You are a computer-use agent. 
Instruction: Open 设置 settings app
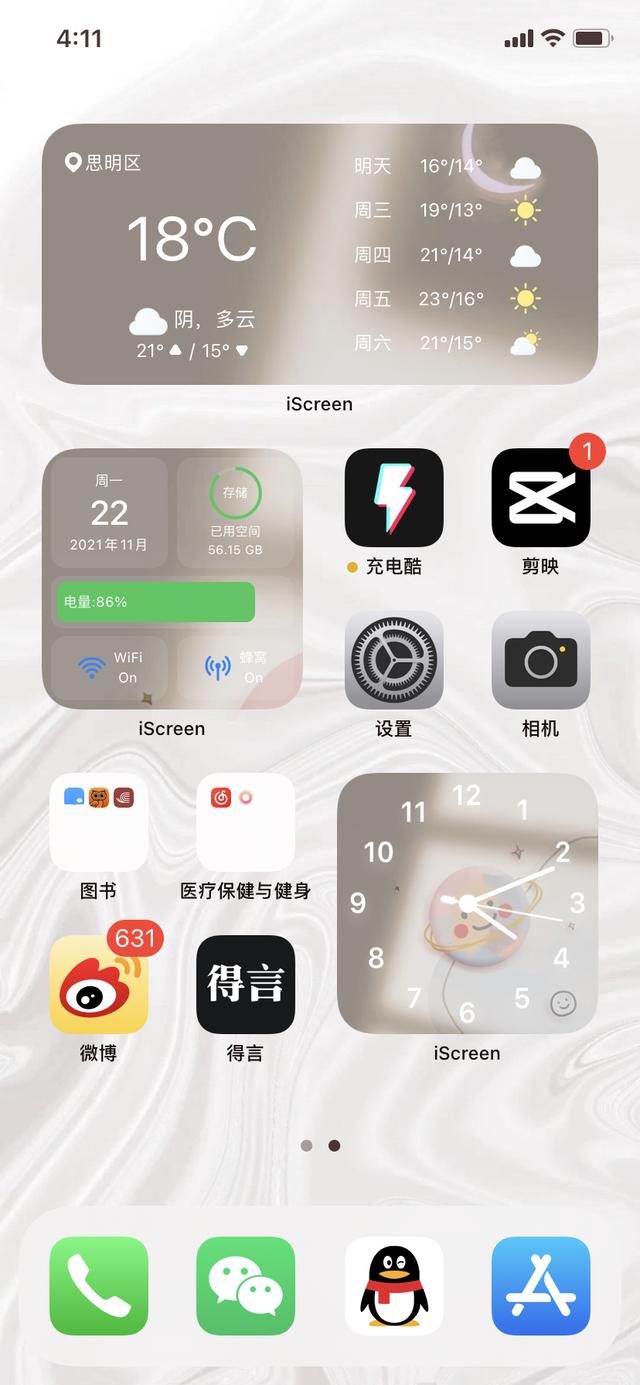click(394, 660)
